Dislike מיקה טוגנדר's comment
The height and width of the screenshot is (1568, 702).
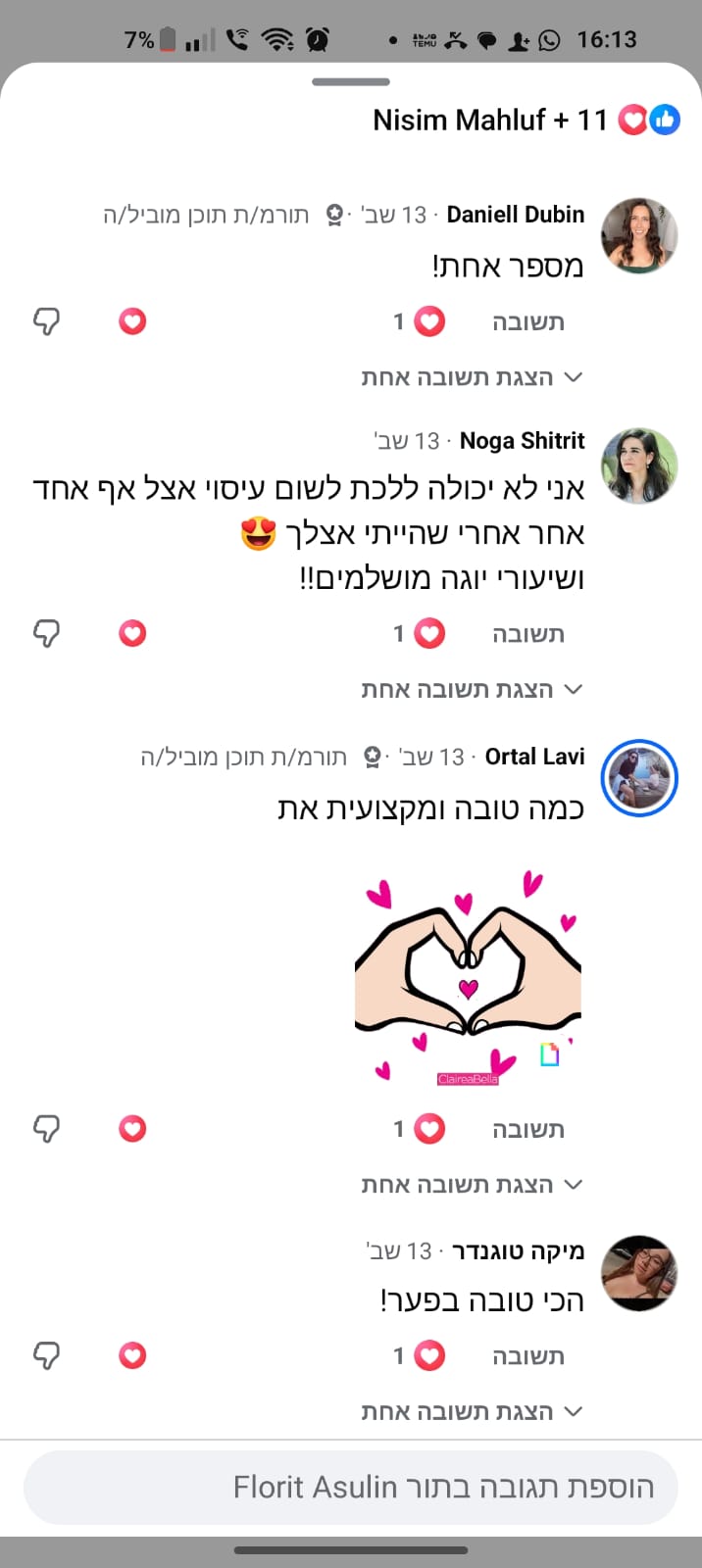tap(46, 1356)
